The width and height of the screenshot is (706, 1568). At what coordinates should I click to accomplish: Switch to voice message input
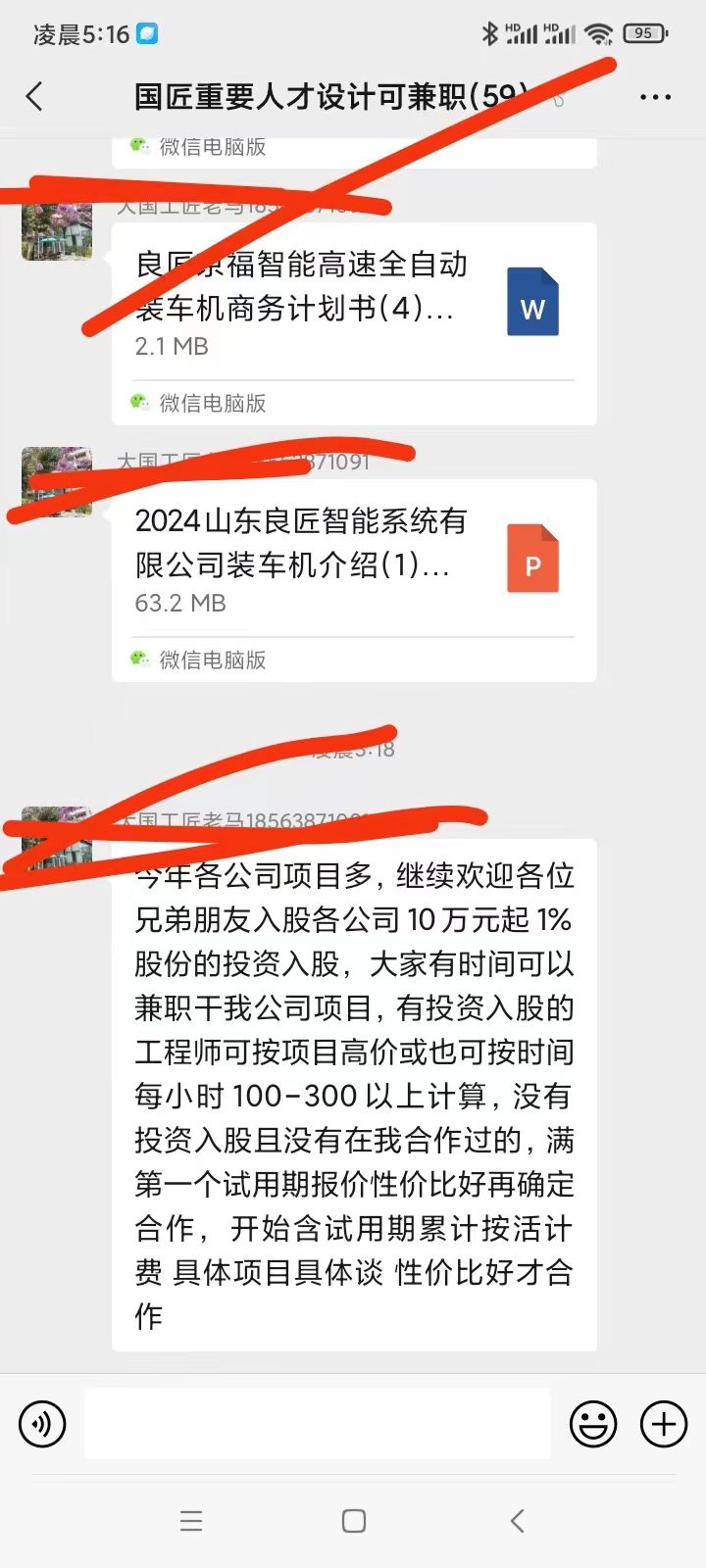pos(42,1423)
